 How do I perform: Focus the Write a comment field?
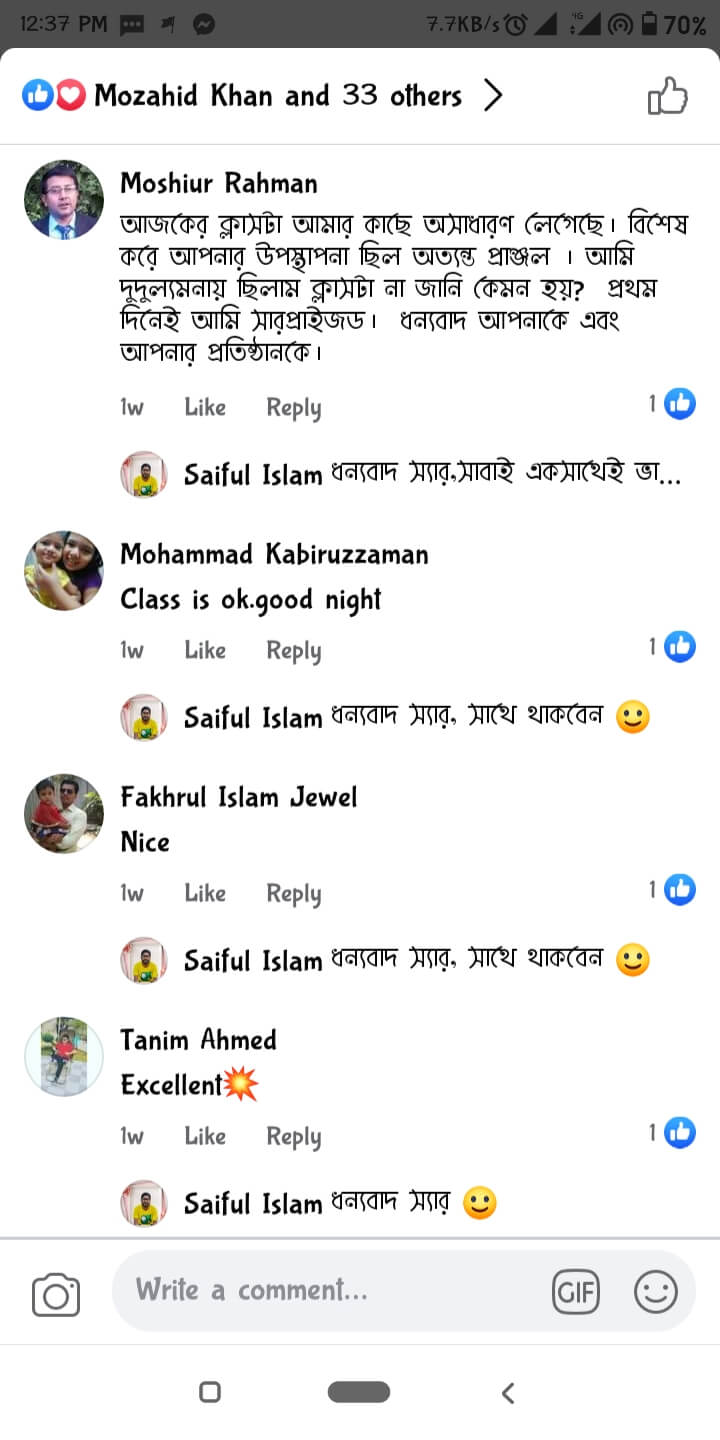[330, 1291]
